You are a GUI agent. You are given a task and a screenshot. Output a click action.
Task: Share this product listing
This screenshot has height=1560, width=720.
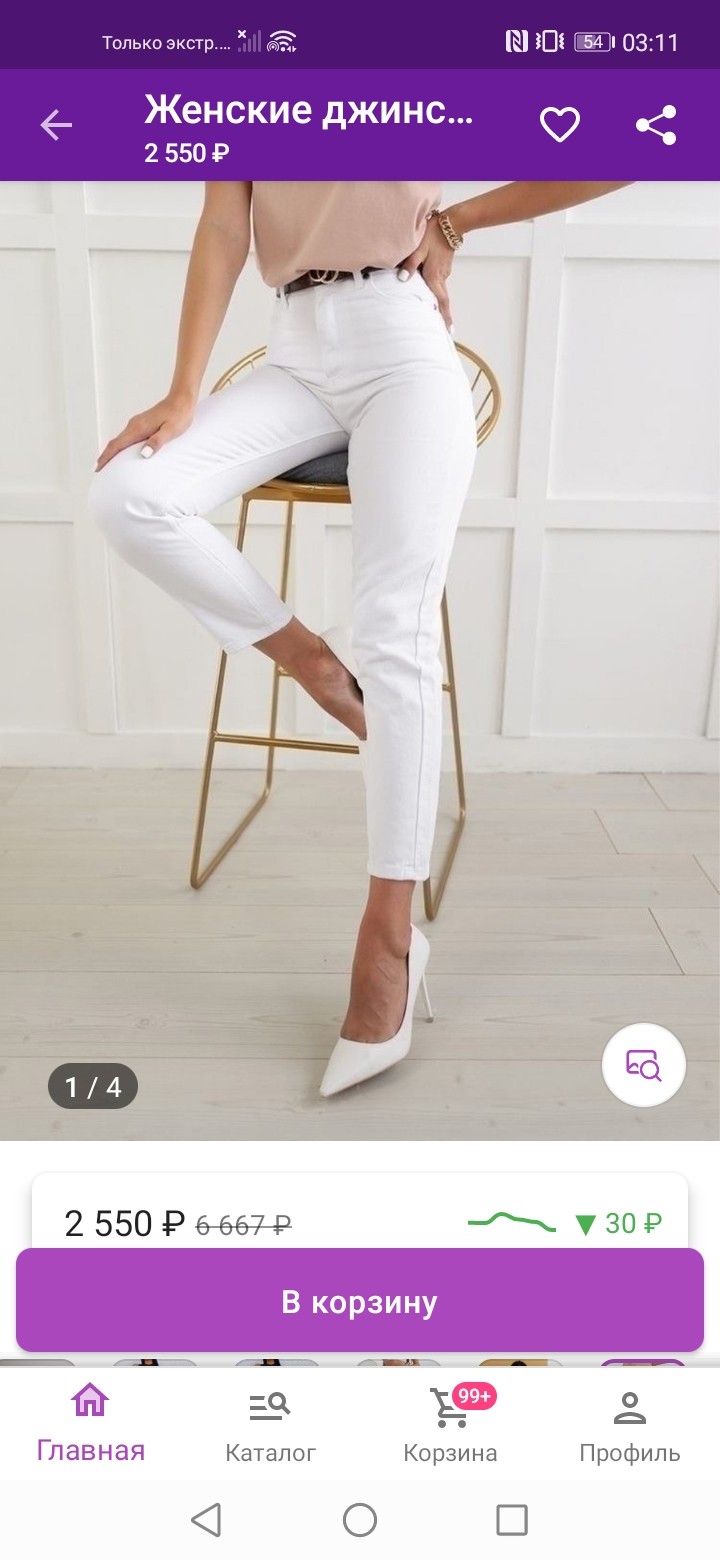[657, 125]
